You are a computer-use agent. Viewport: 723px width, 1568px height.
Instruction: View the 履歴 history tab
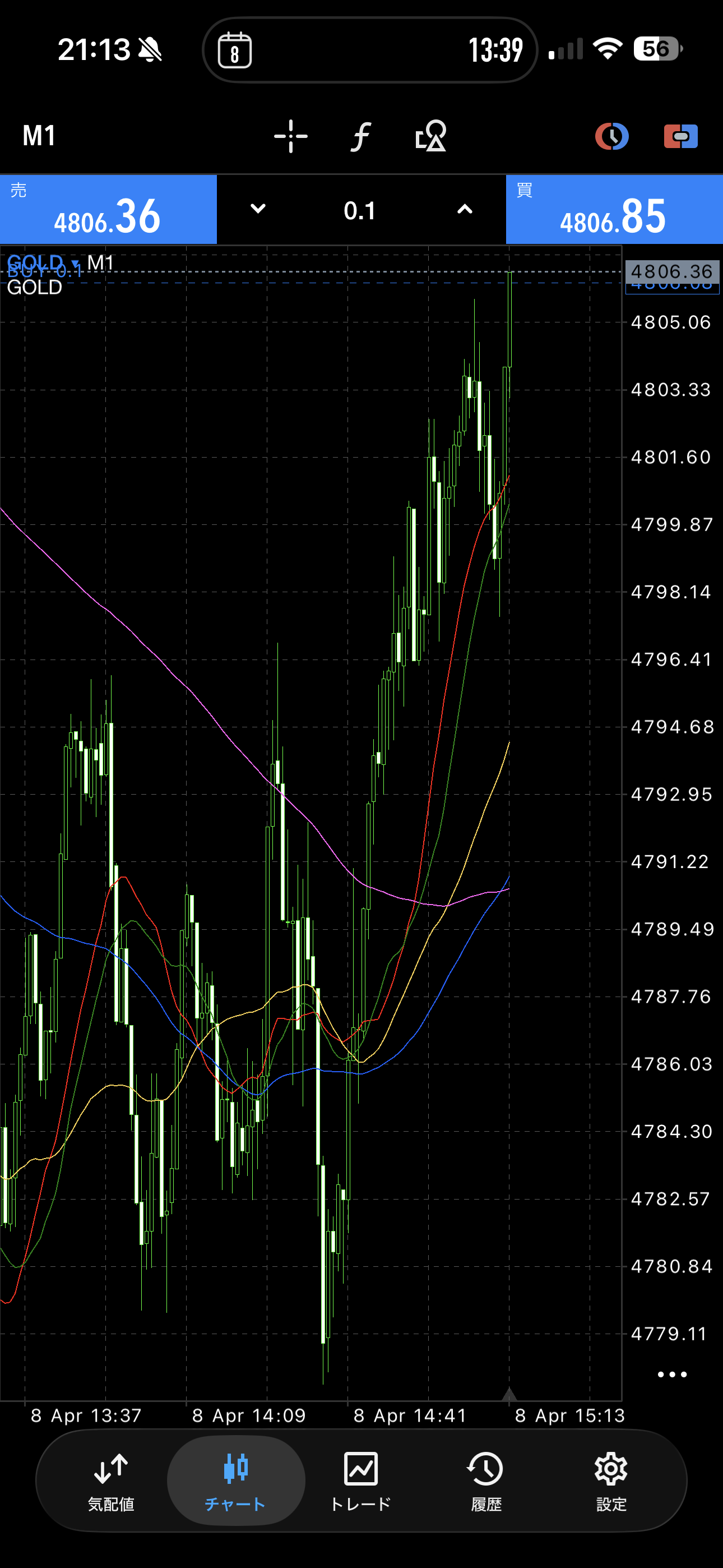[486, 1480]
